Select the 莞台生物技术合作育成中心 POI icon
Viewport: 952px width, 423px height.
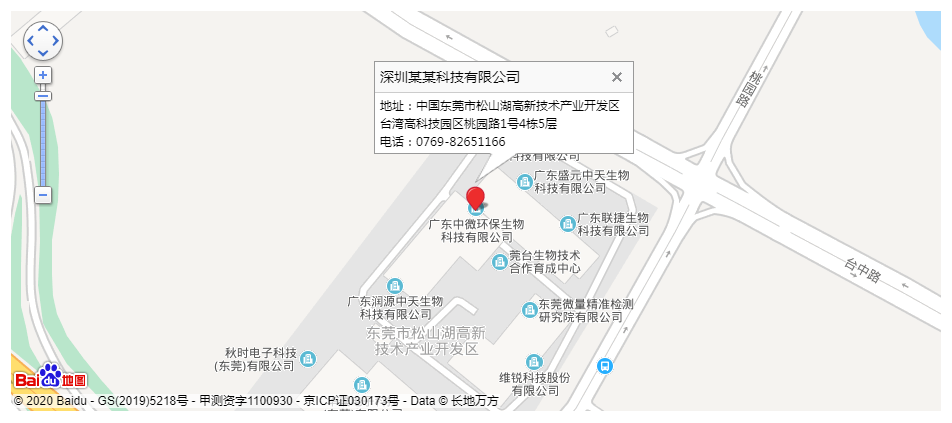pyautogui.click(x=500, y=262)
